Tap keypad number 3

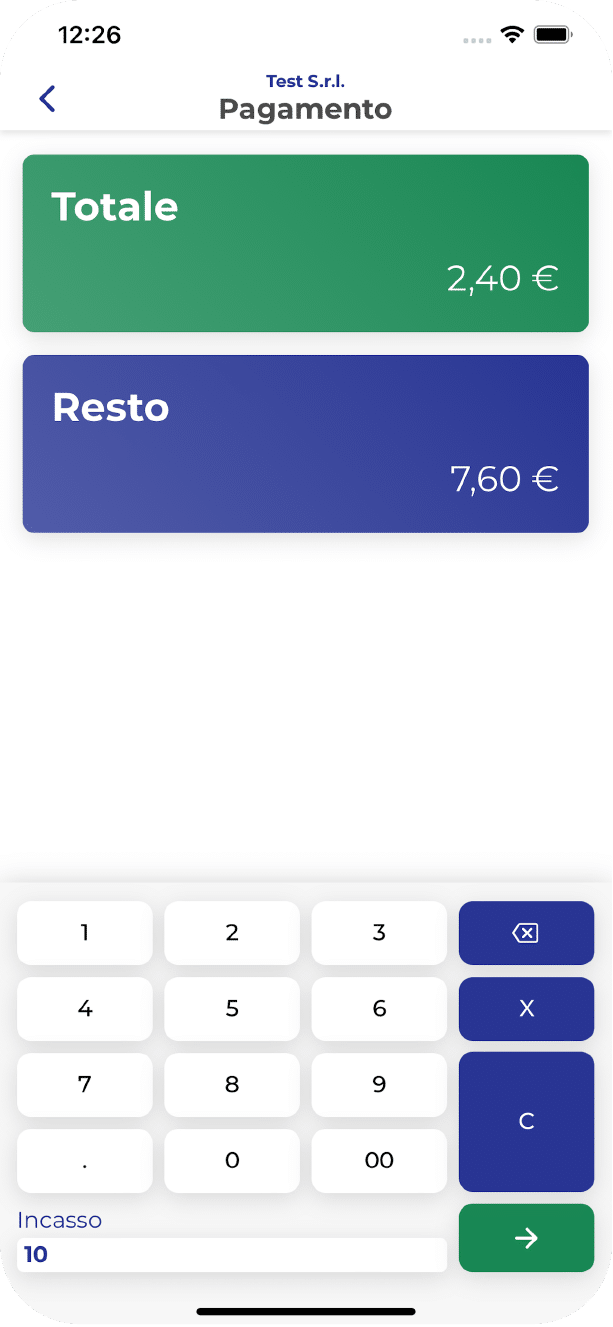pos(379,933)
